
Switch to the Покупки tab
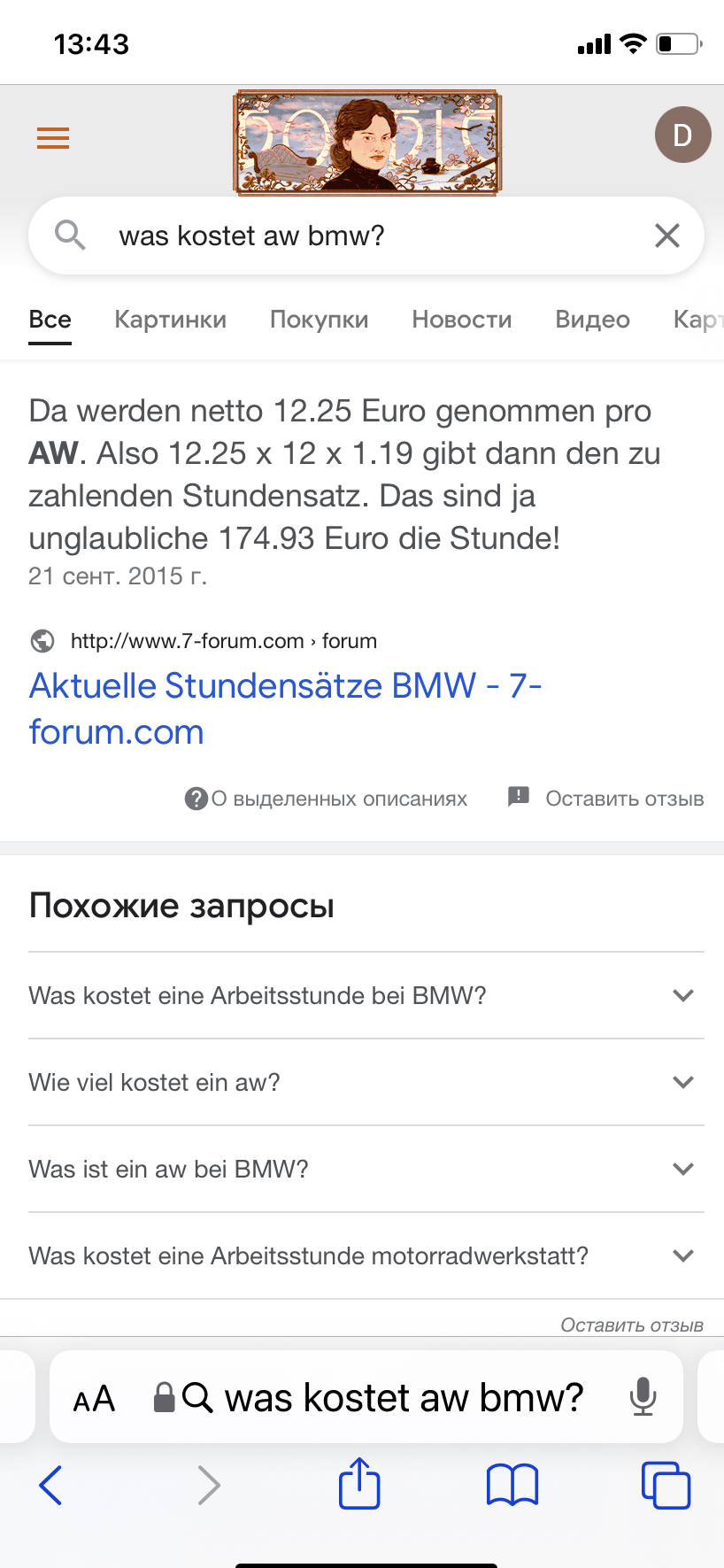coord(319,320)
